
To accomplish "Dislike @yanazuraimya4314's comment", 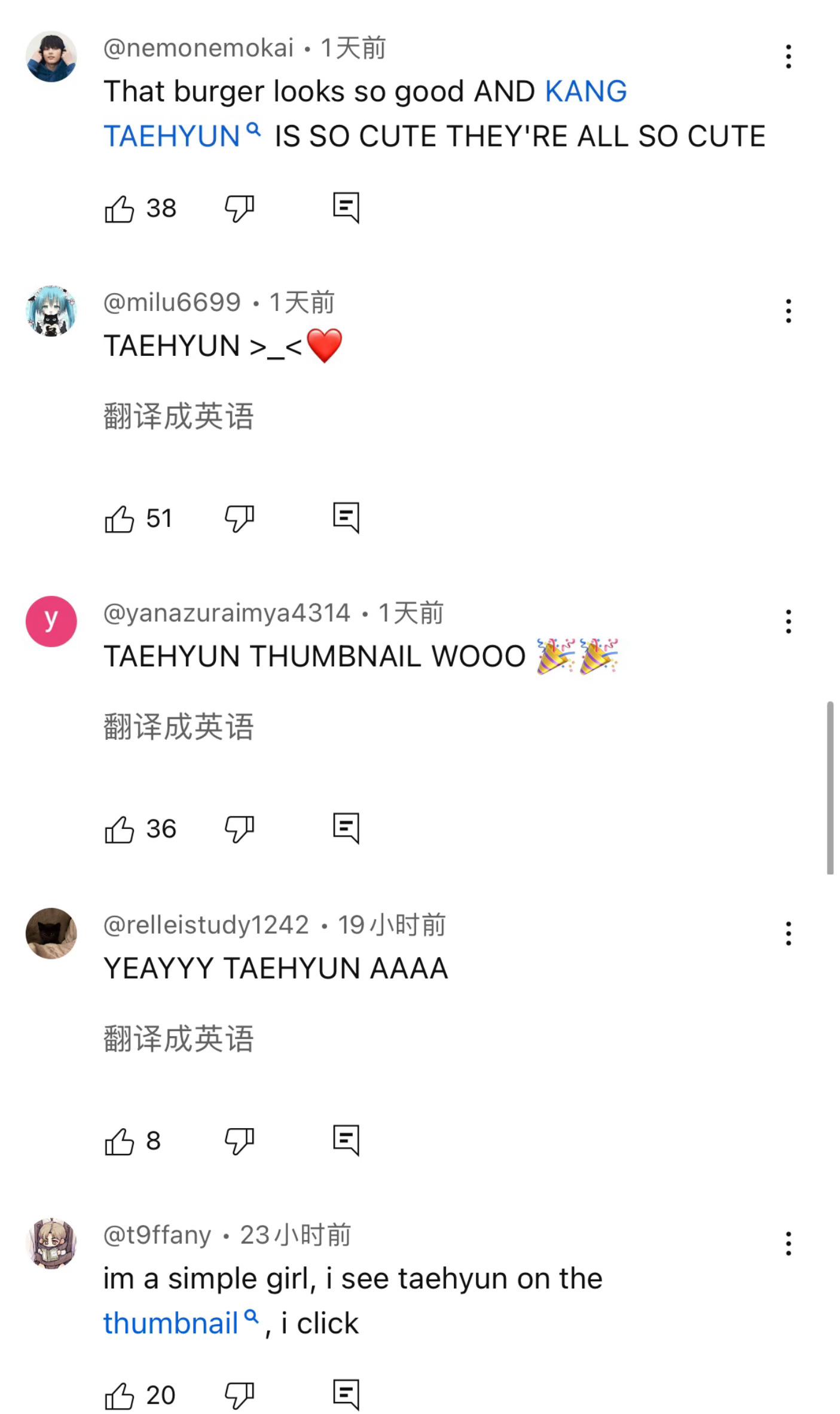I will pos(239,830).
